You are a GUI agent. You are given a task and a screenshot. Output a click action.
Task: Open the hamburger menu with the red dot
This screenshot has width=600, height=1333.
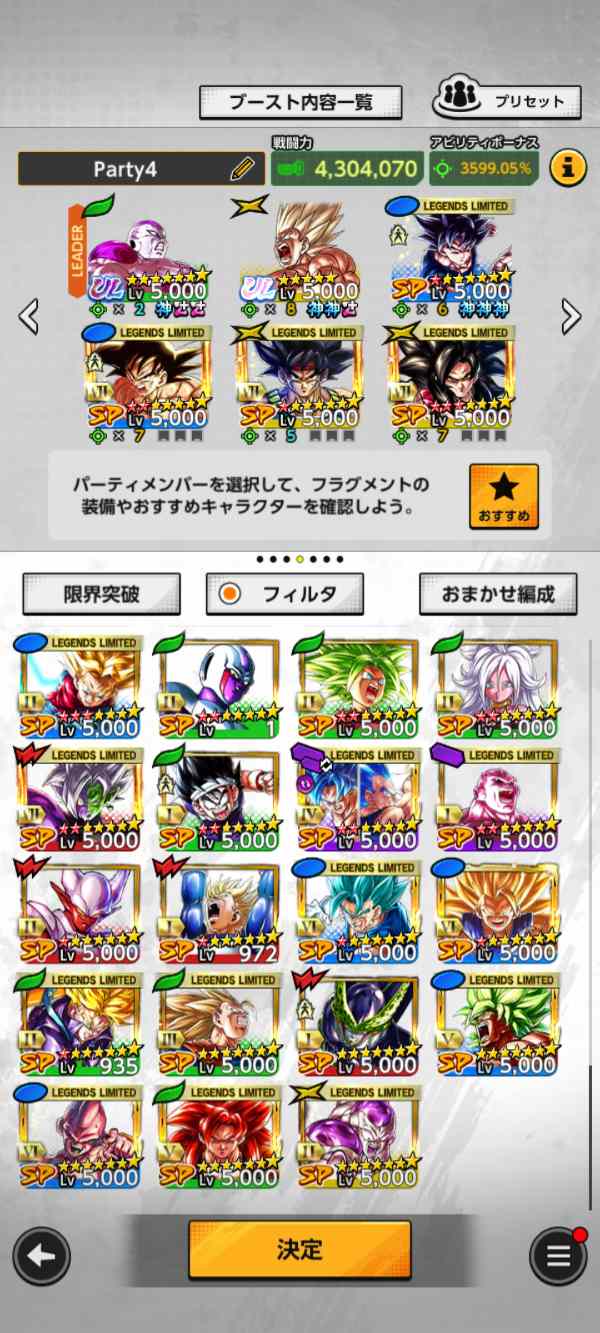click(x=557, y=1256)
